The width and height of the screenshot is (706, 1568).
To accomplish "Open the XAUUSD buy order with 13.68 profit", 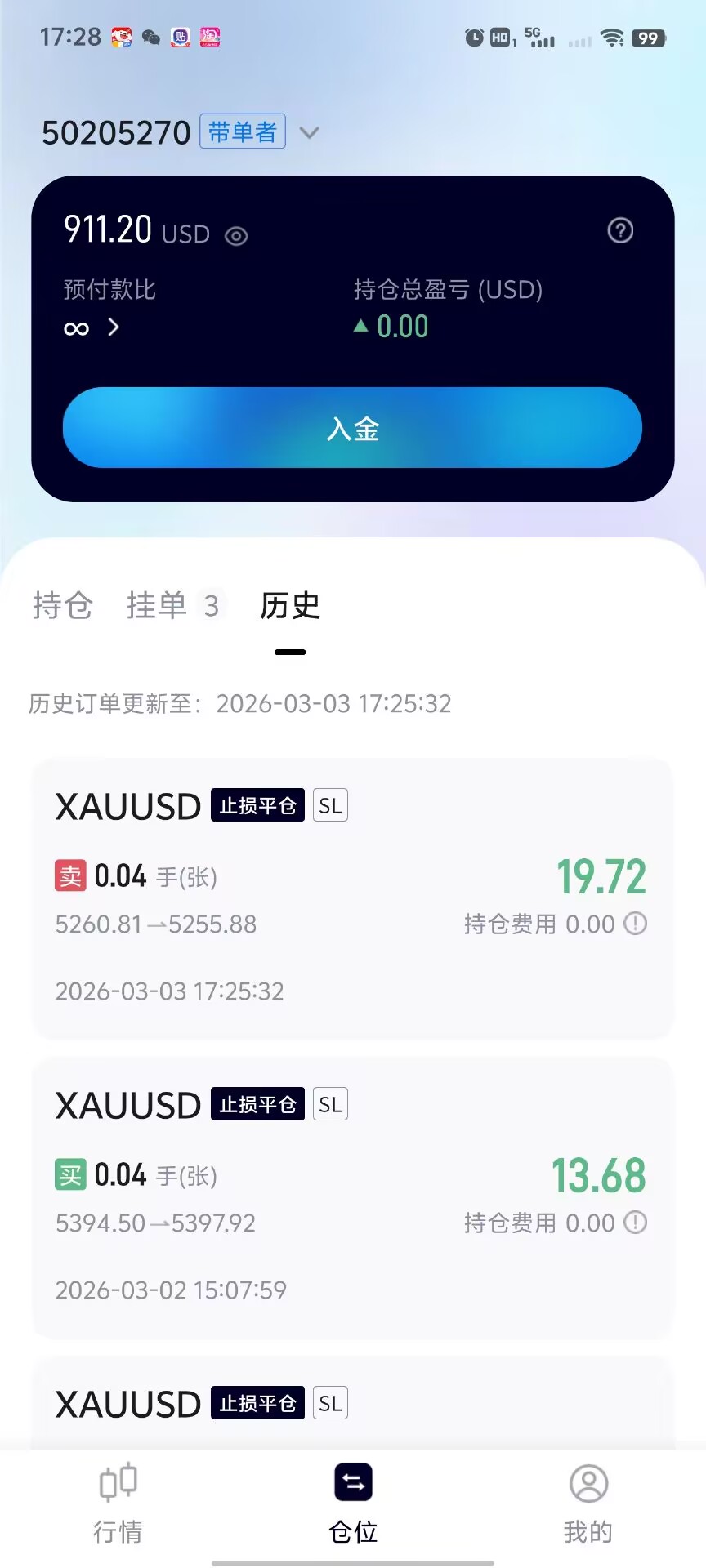I will coord(352,1197).
